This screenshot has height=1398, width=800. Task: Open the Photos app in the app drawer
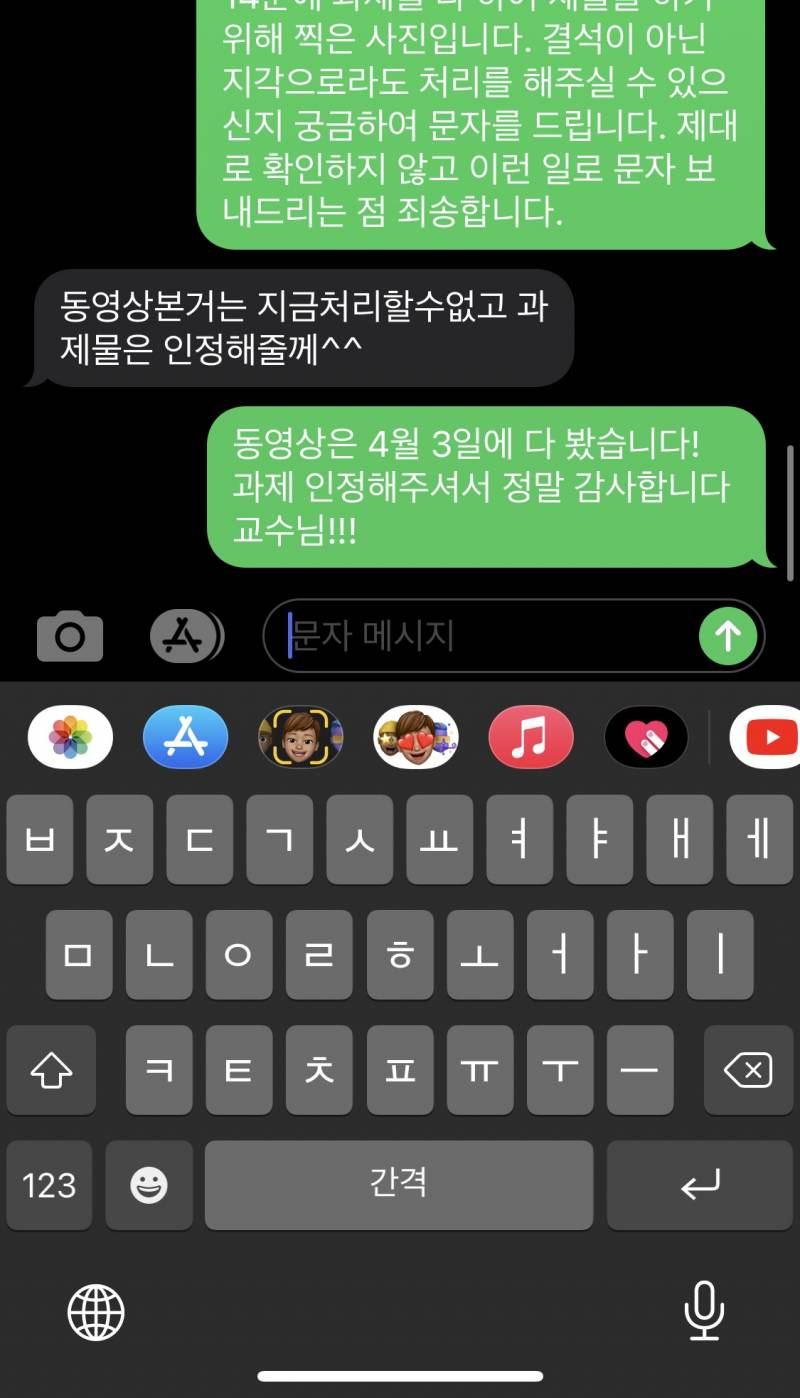69,737
